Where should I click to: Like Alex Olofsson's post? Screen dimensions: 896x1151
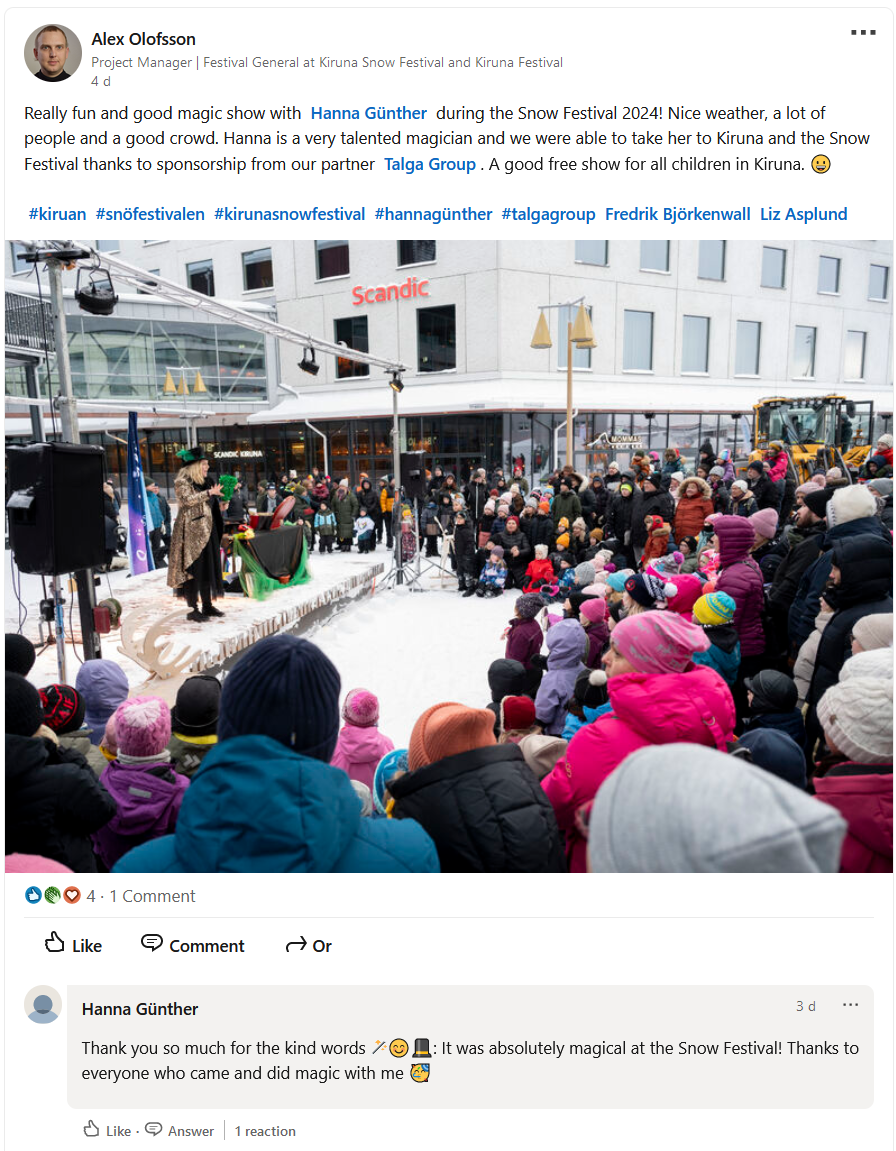73,945
